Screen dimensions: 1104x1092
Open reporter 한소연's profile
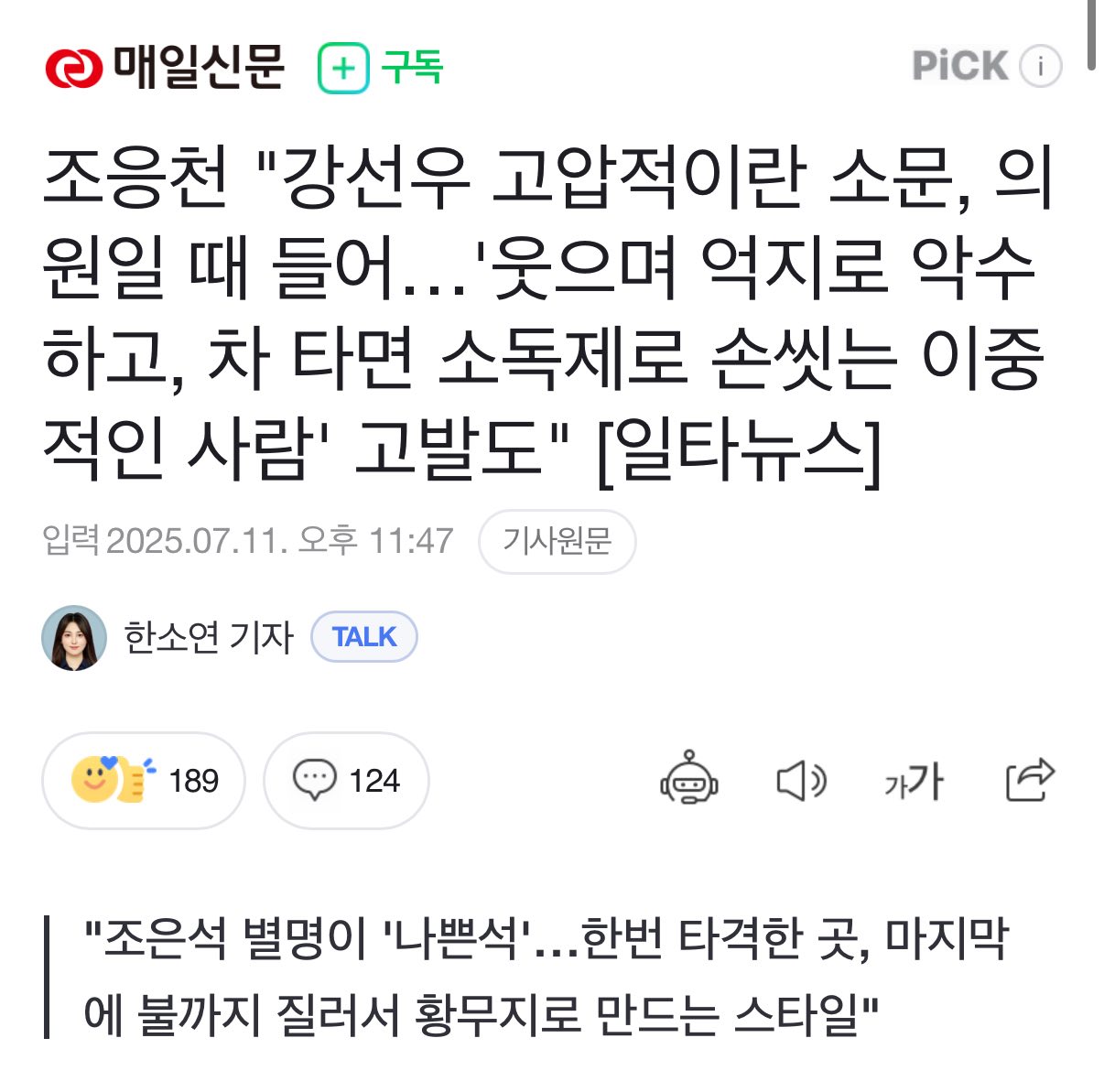208,637
